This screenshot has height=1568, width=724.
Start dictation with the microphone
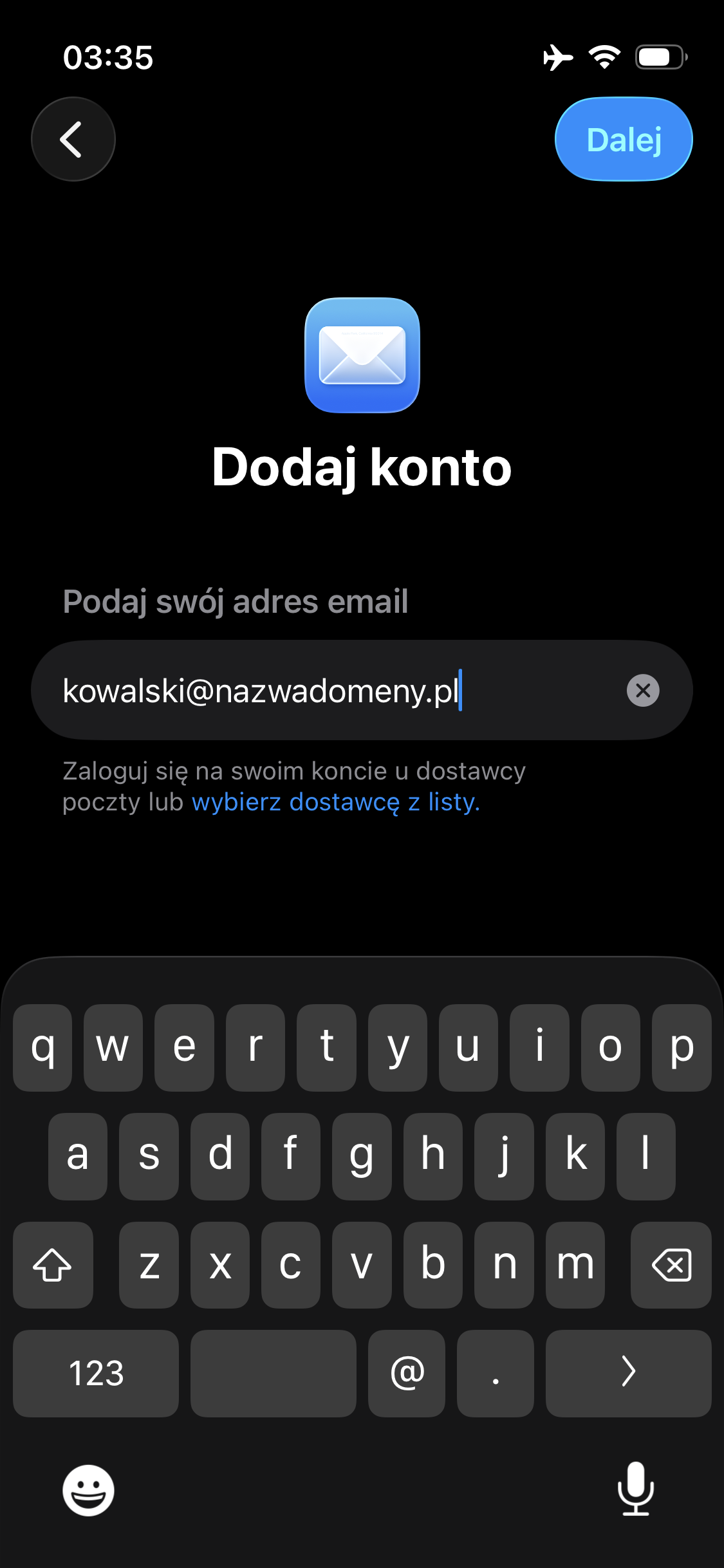coord(635,1488)
